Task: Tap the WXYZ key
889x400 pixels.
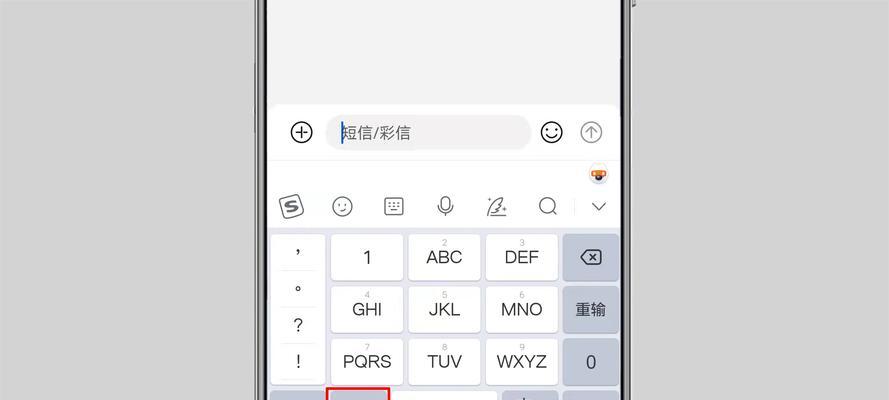Action: pos(521,361)
